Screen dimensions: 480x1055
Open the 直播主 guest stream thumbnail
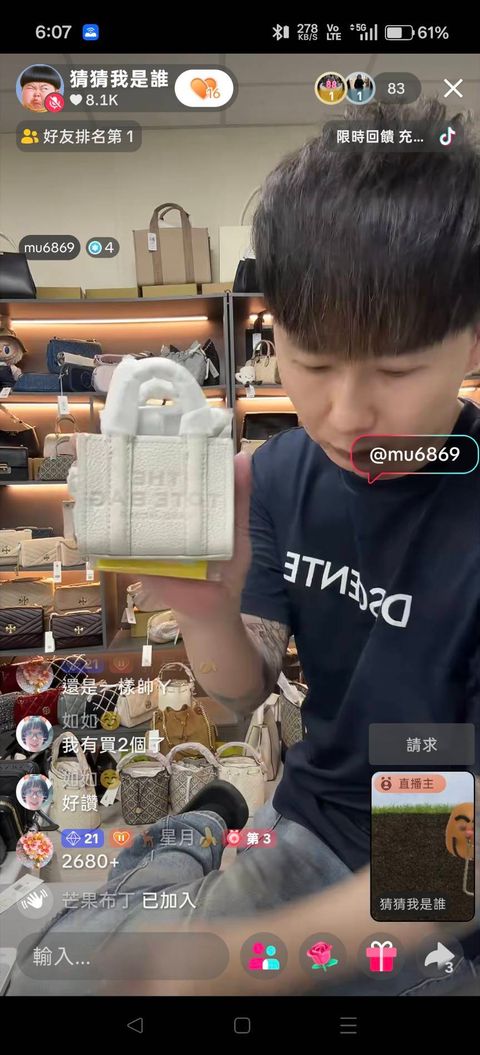[x=422, y=846]
